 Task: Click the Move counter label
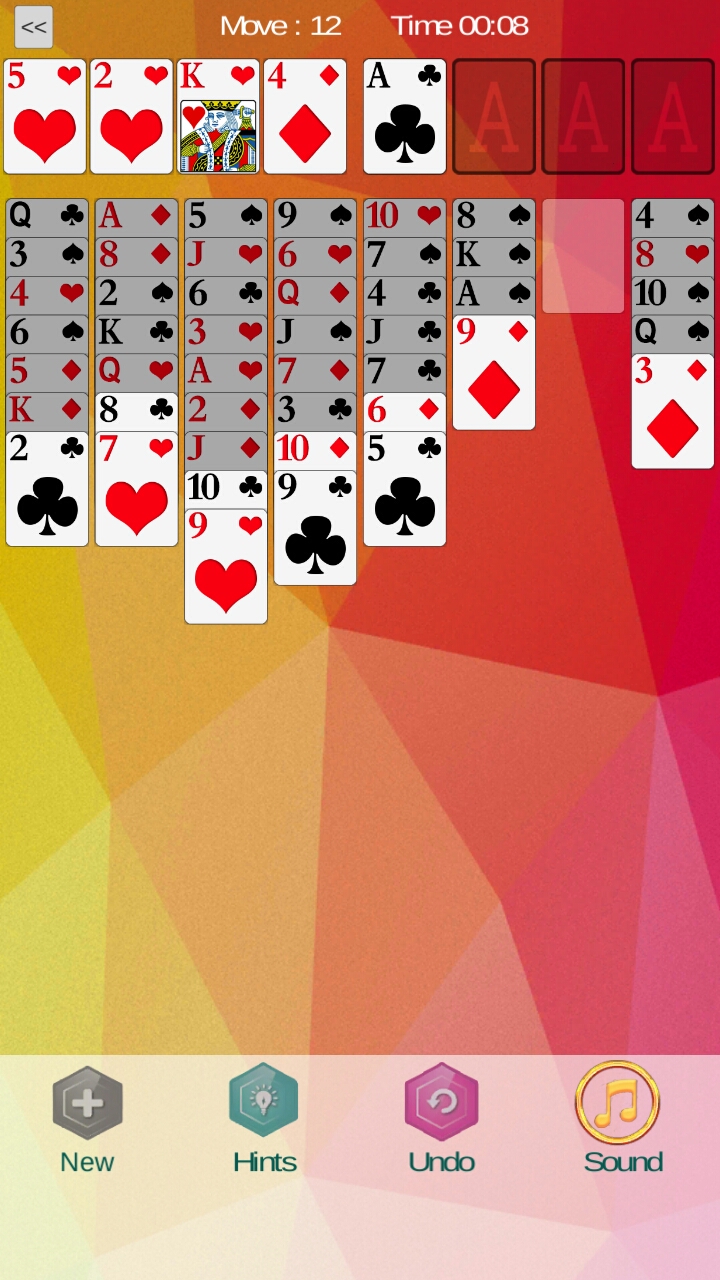pos(280,25)
